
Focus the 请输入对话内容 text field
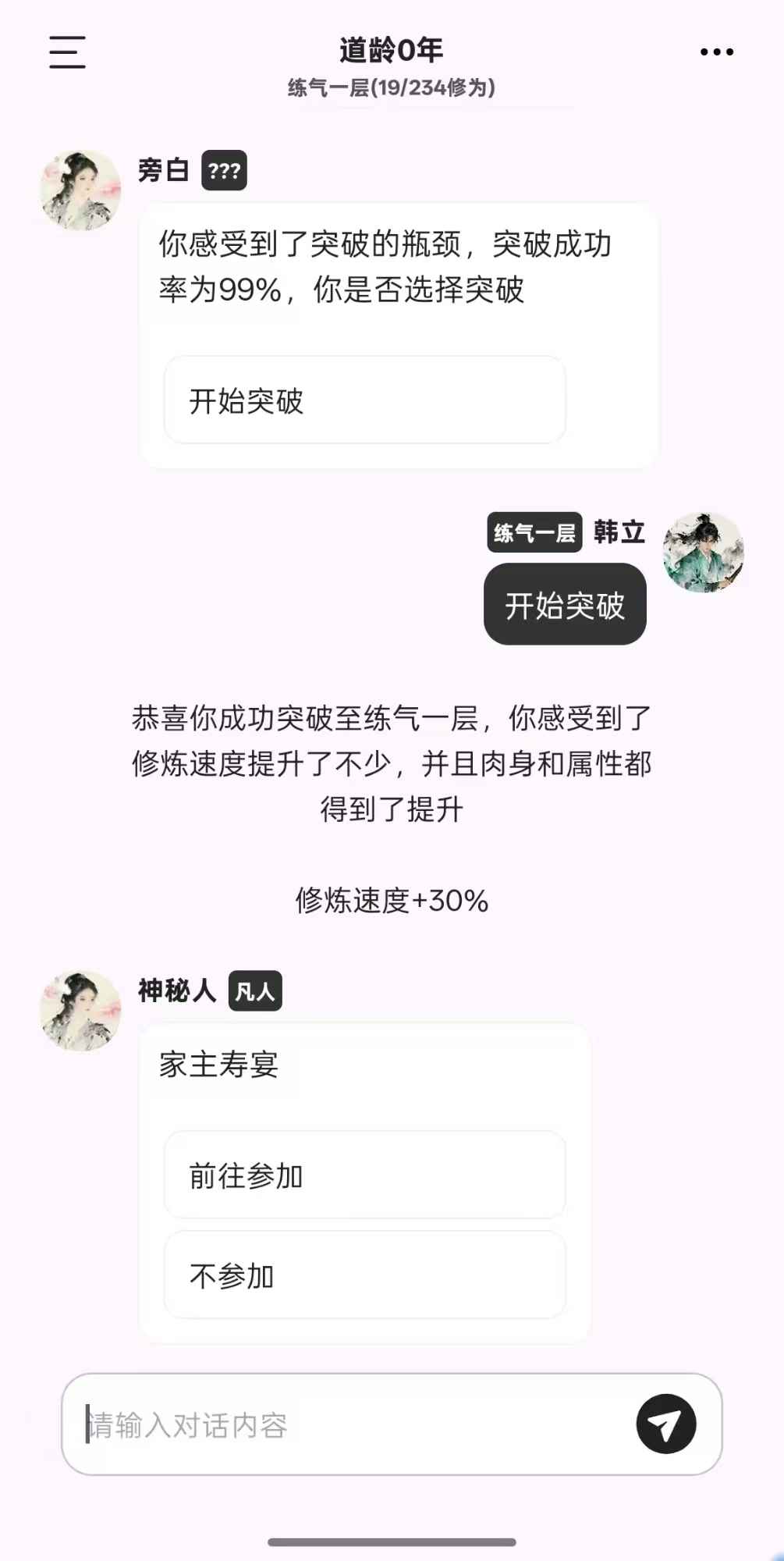(x=351, y=1425)
